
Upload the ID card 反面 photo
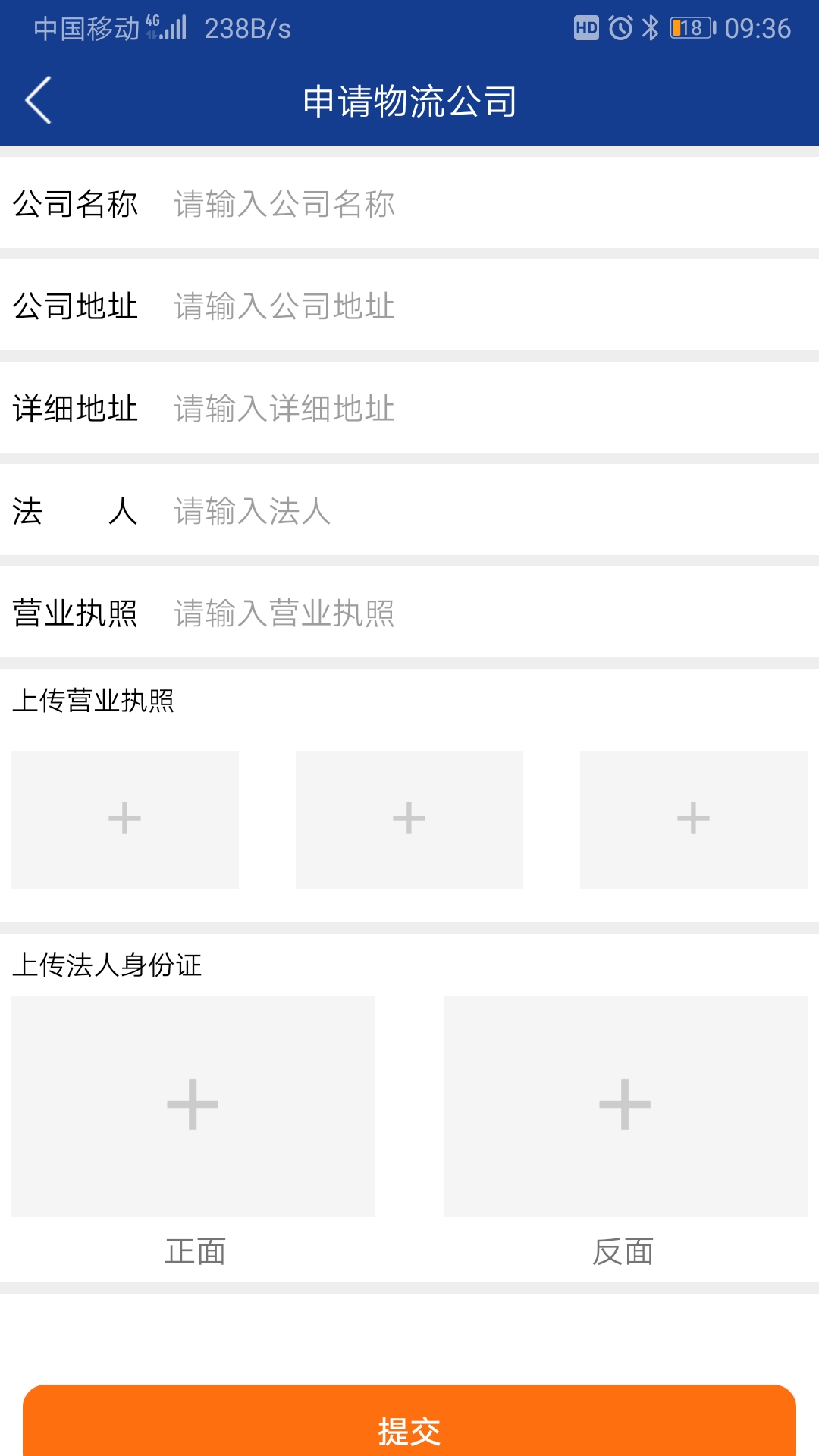[x=625, y=1106]
